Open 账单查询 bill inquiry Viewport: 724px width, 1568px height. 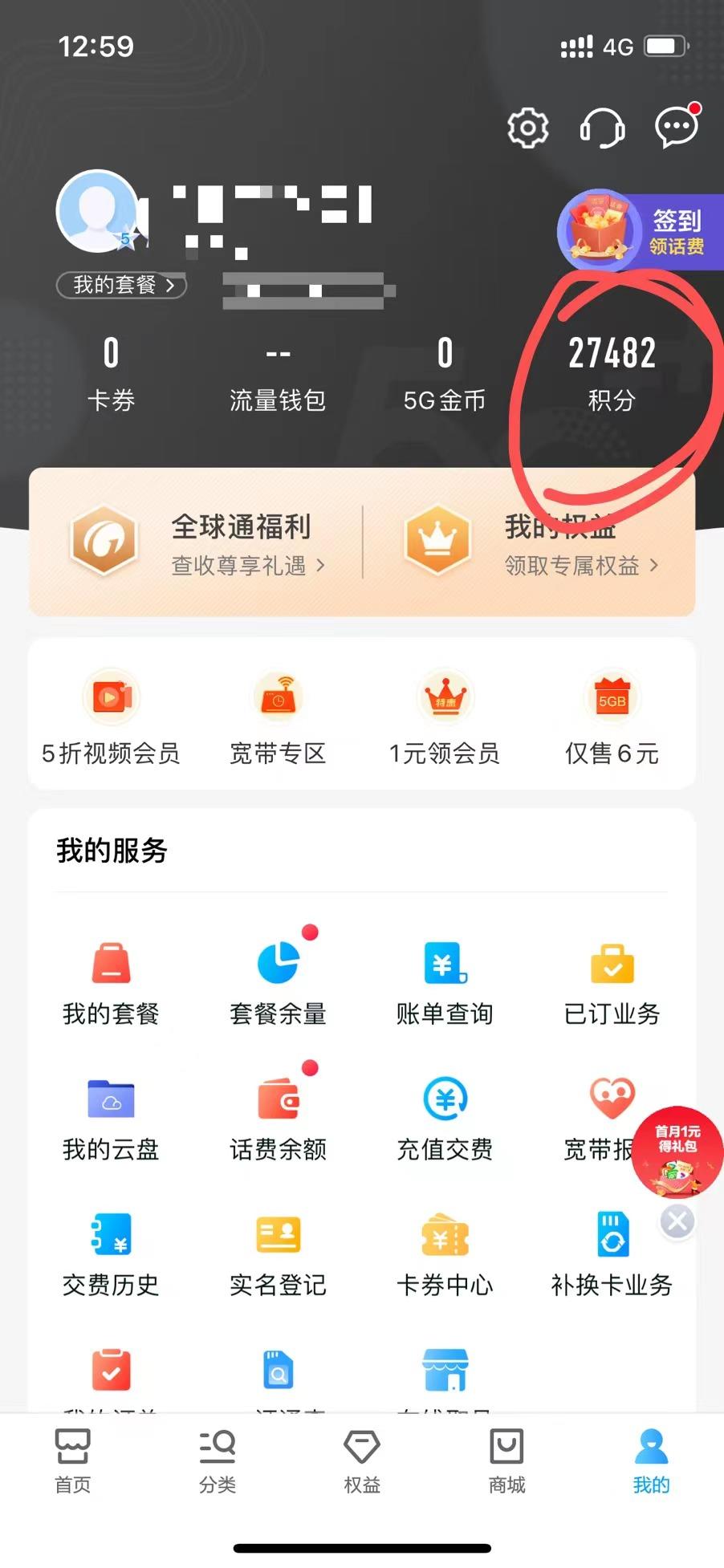tap(445, 975)
